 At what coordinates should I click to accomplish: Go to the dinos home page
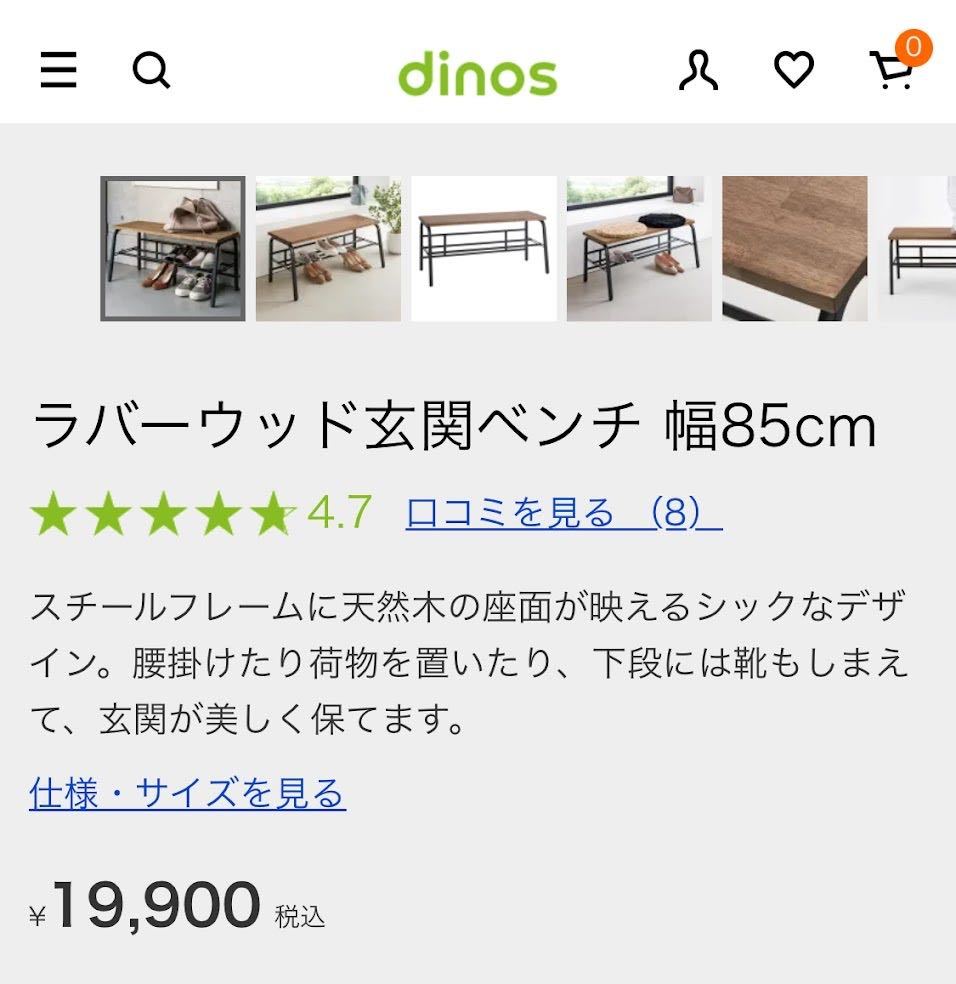(x=477, y=74)
